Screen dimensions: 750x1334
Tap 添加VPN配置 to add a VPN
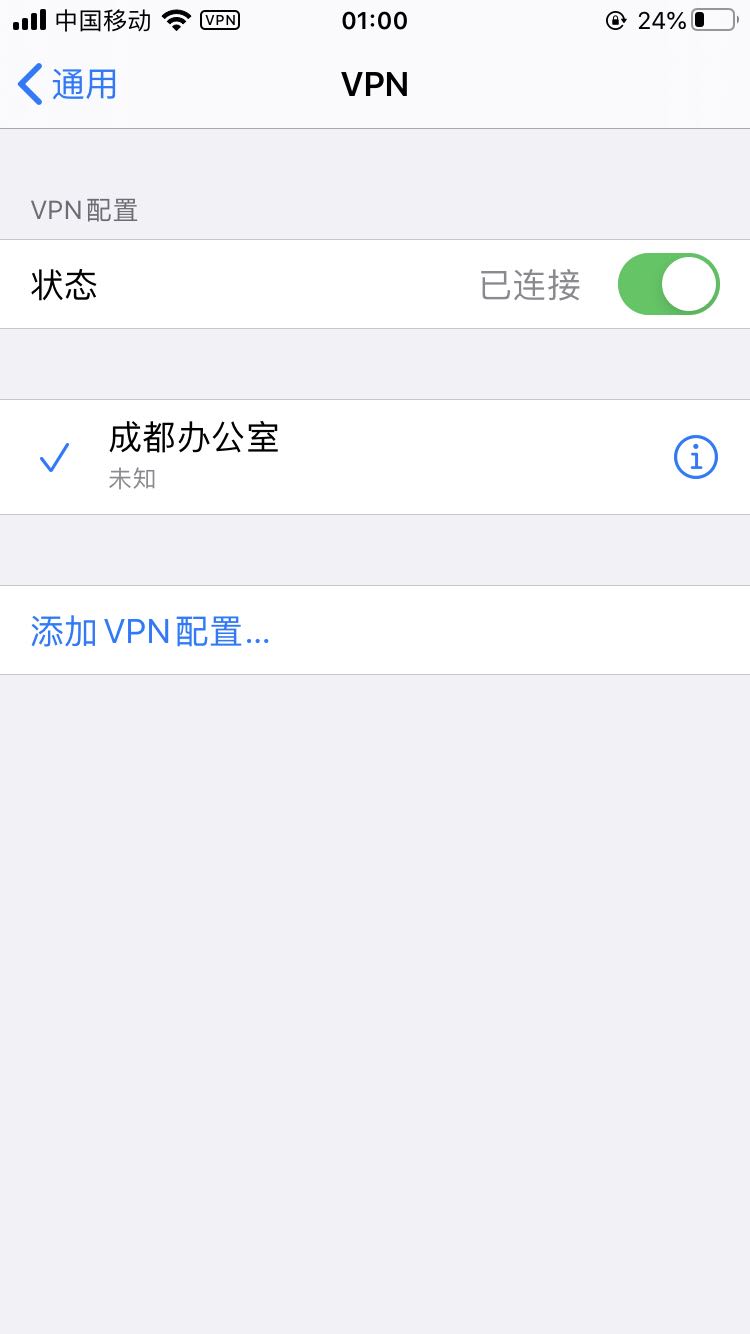[150, 631]
